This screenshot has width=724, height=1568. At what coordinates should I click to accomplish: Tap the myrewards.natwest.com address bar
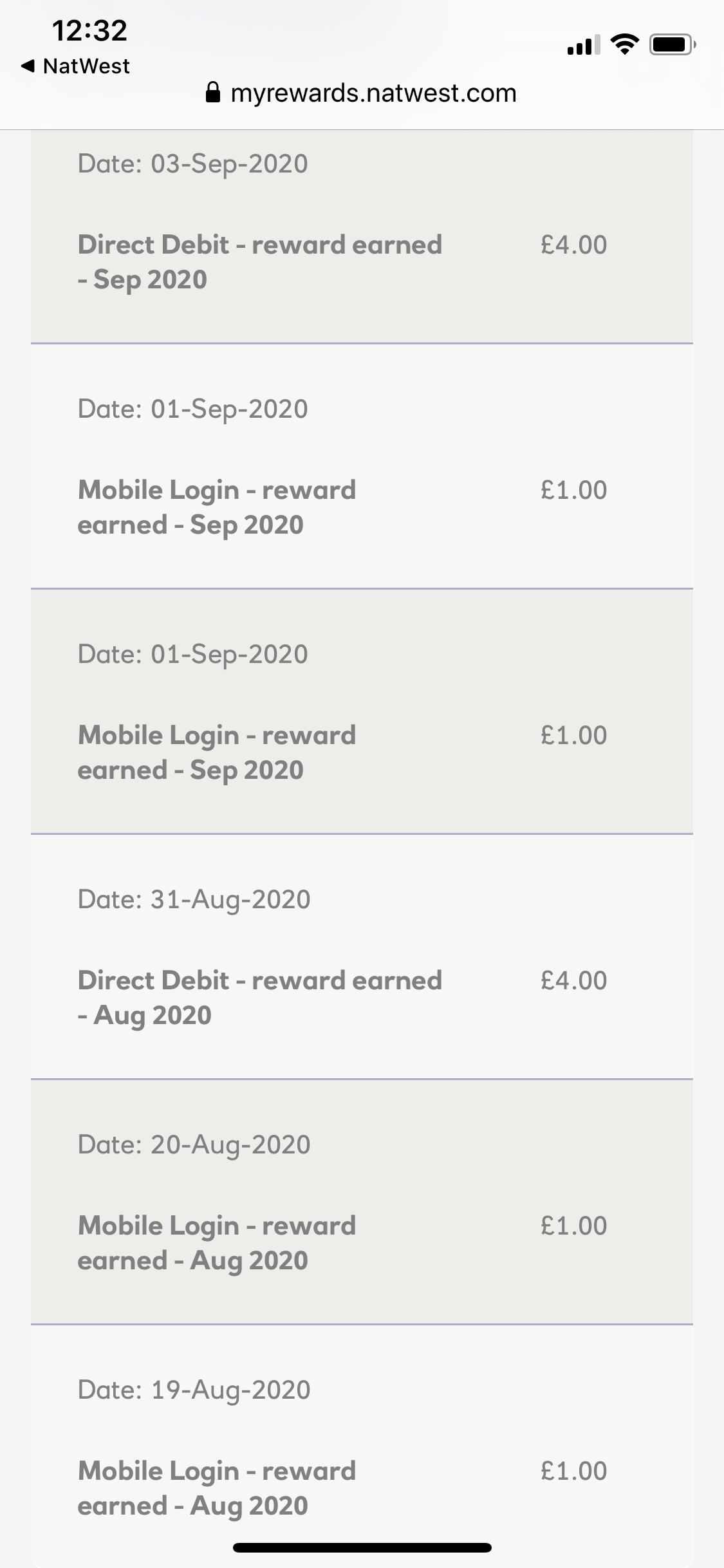pyautogui.click(x=361, y=93)
